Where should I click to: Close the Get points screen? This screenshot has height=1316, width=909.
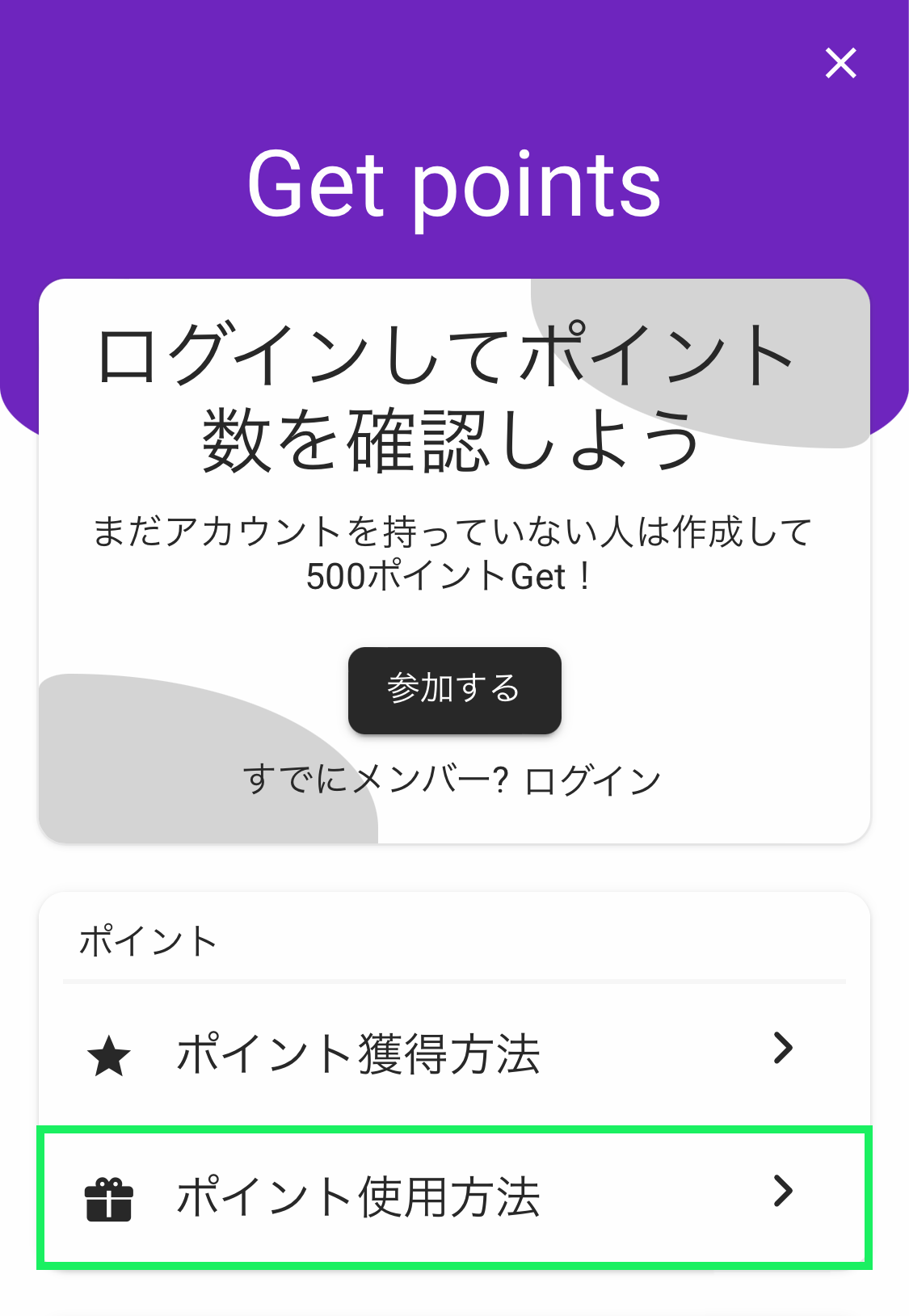(x=840, y=63)
